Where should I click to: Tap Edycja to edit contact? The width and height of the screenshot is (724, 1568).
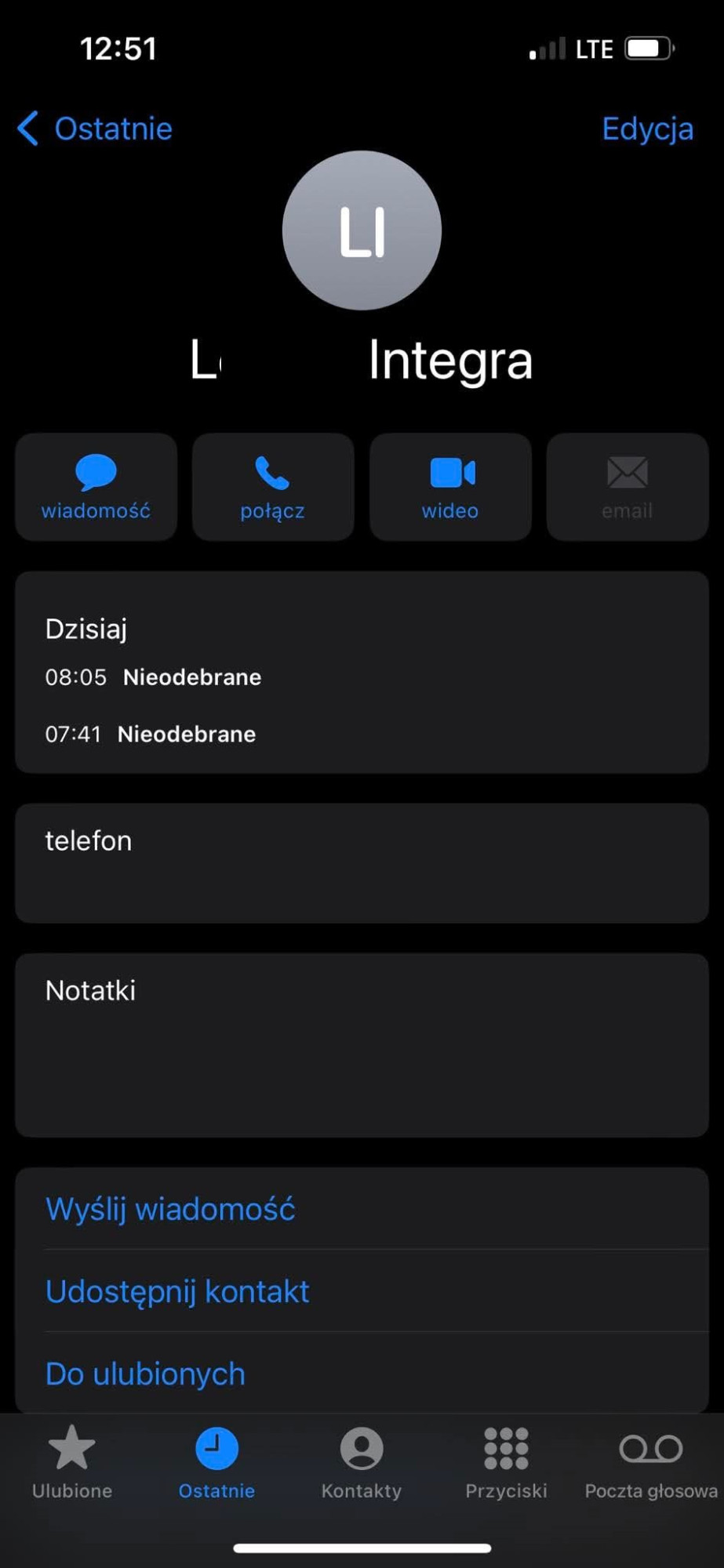tap(647, 129)
